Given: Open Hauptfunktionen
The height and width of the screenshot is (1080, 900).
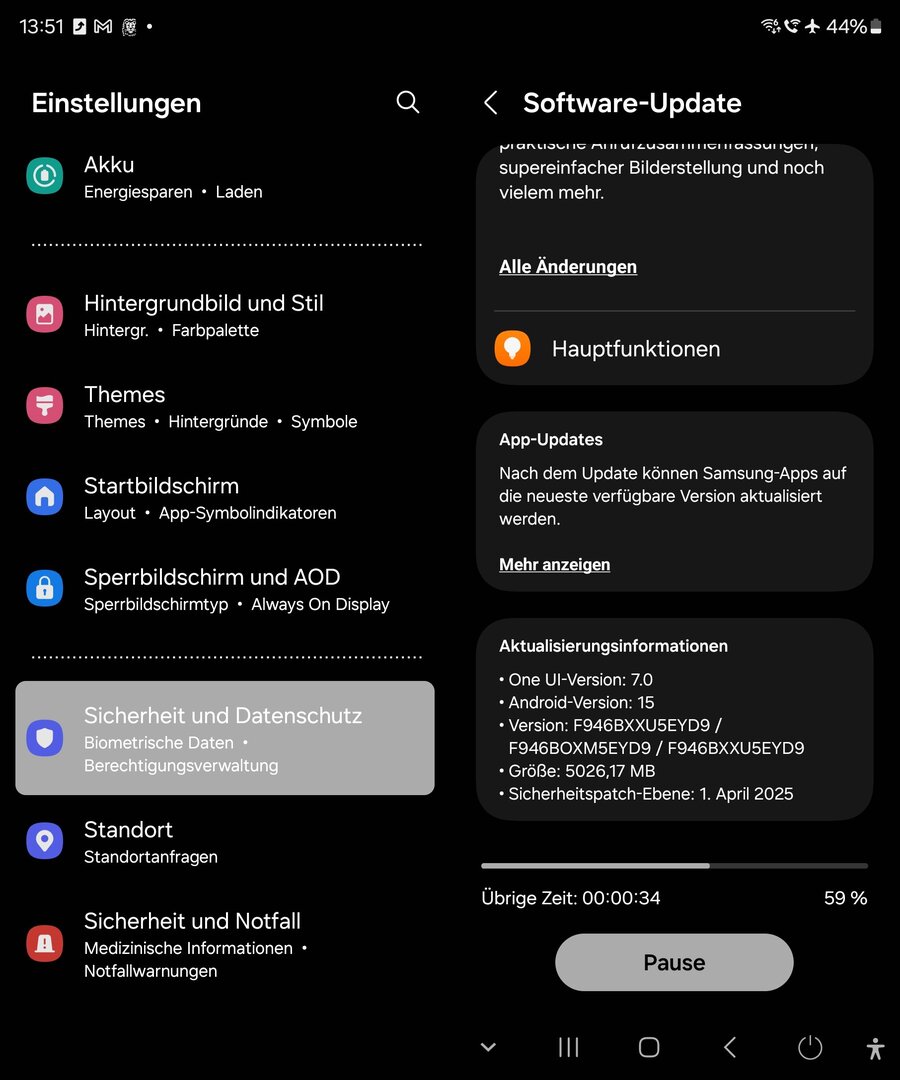Looking at the screenshot, I should point(635,349).
